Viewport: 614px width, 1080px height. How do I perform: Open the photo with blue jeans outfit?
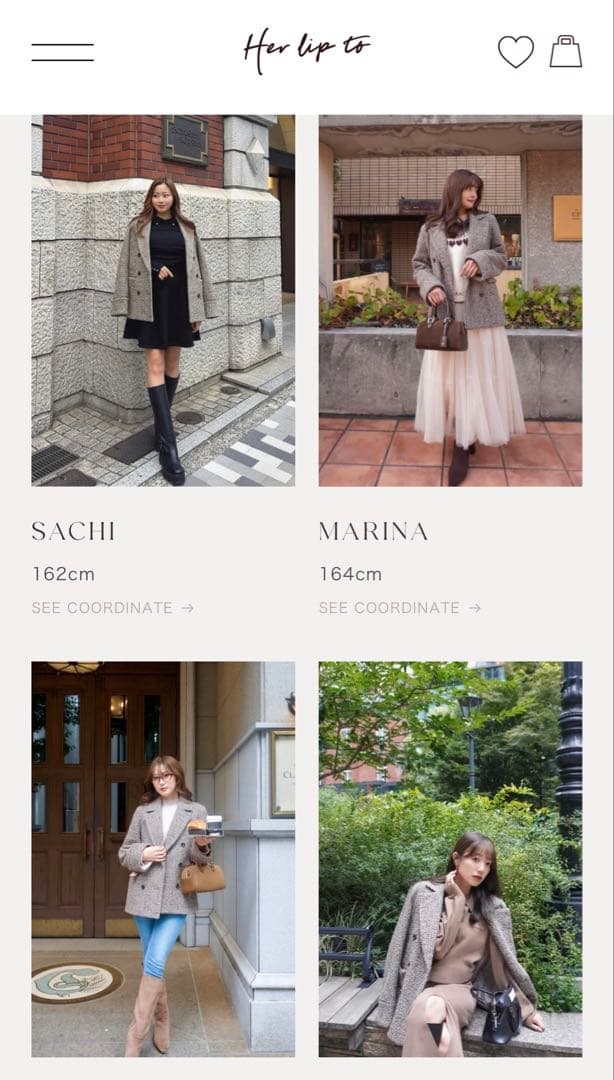163,858
